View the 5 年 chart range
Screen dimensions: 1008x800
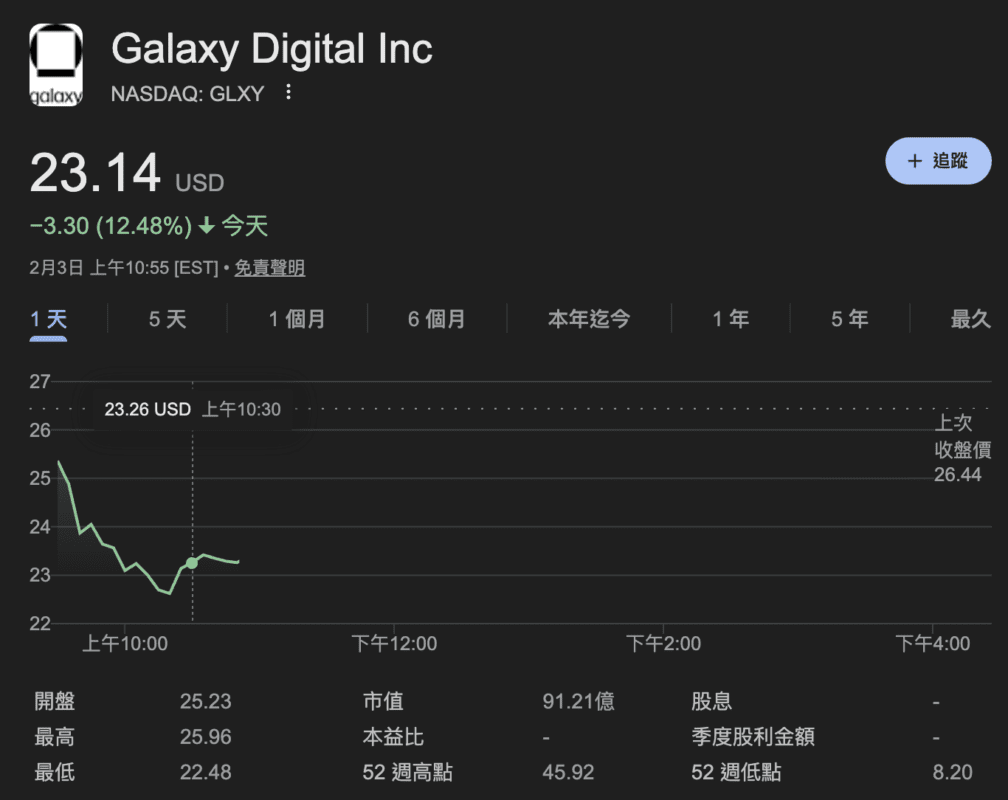click(849, 320)
